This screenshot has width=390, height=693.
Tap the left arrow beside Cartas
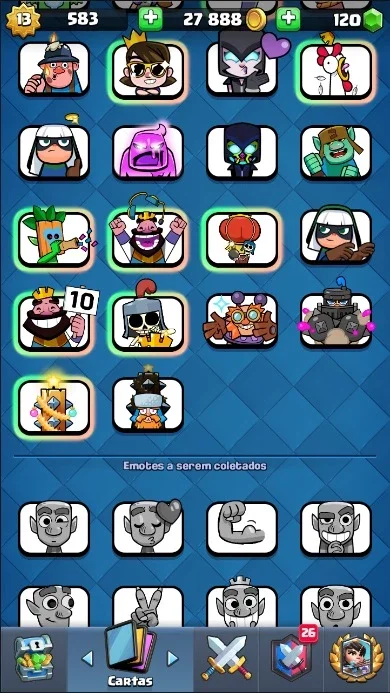pyautogui.click(x=87, y=659)
